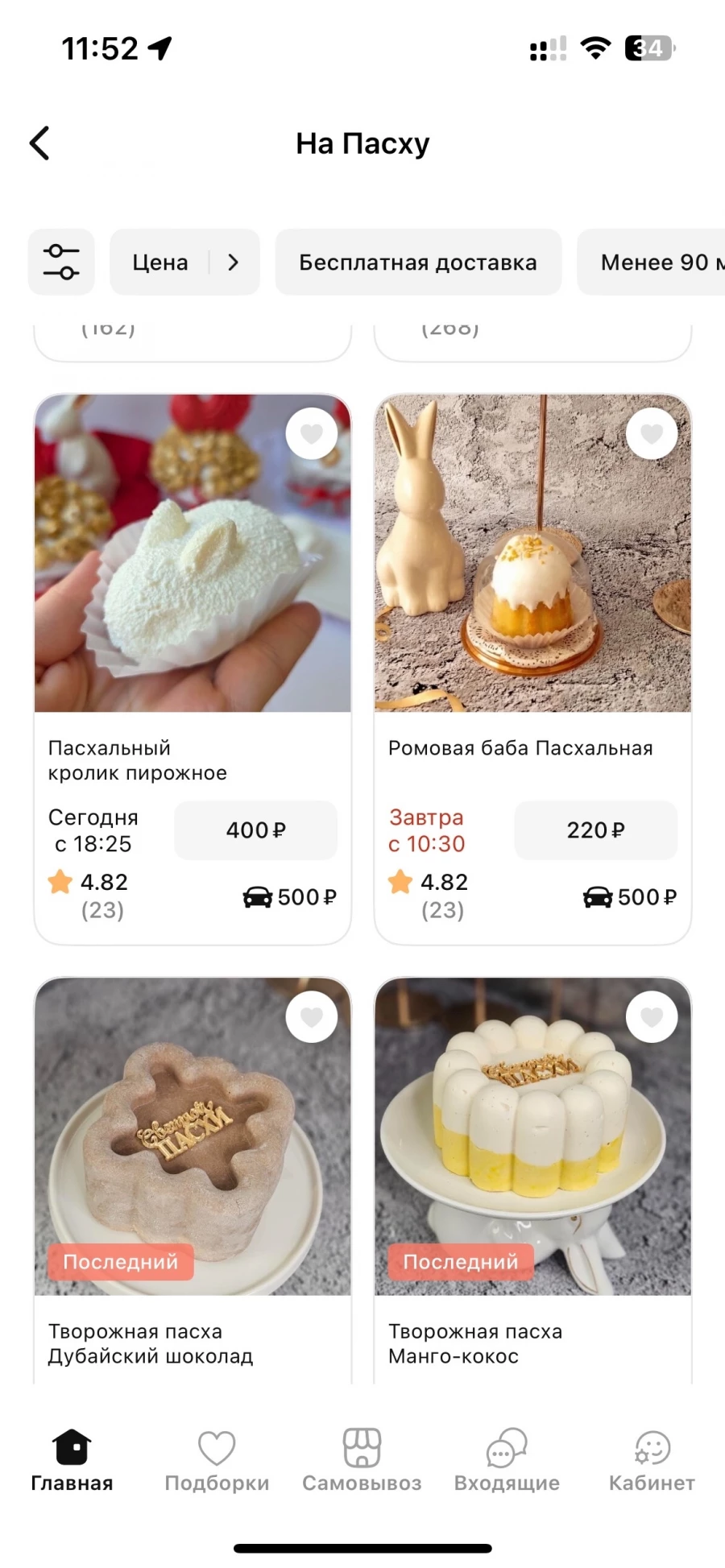Image resolution: width=725 pixels, height=1568 pixels.
Task: View the Ромовая баба Пасхальная product
Action: [532, 564]
